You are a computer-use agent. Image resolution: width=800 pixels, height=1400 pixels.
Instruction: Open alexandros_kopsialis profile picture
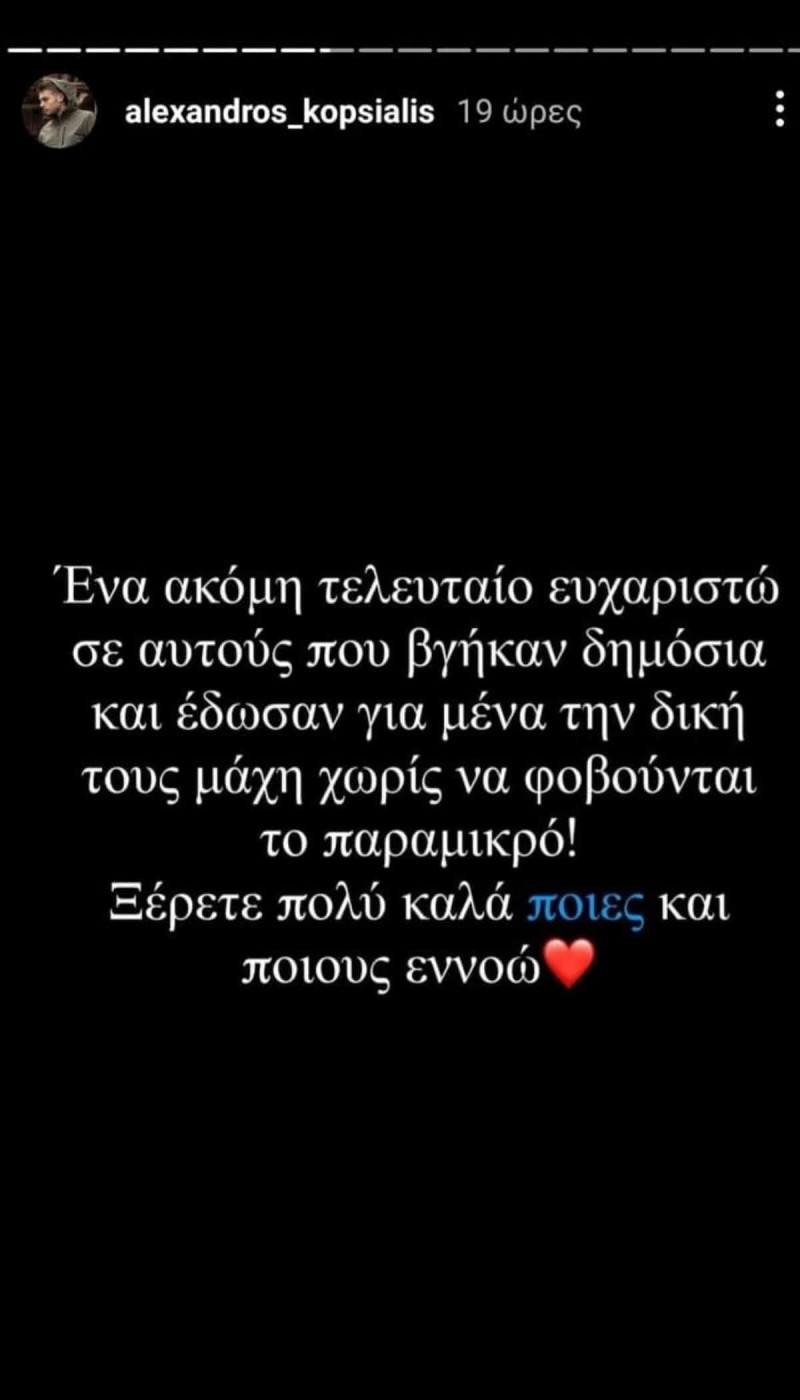coord(59,111)
